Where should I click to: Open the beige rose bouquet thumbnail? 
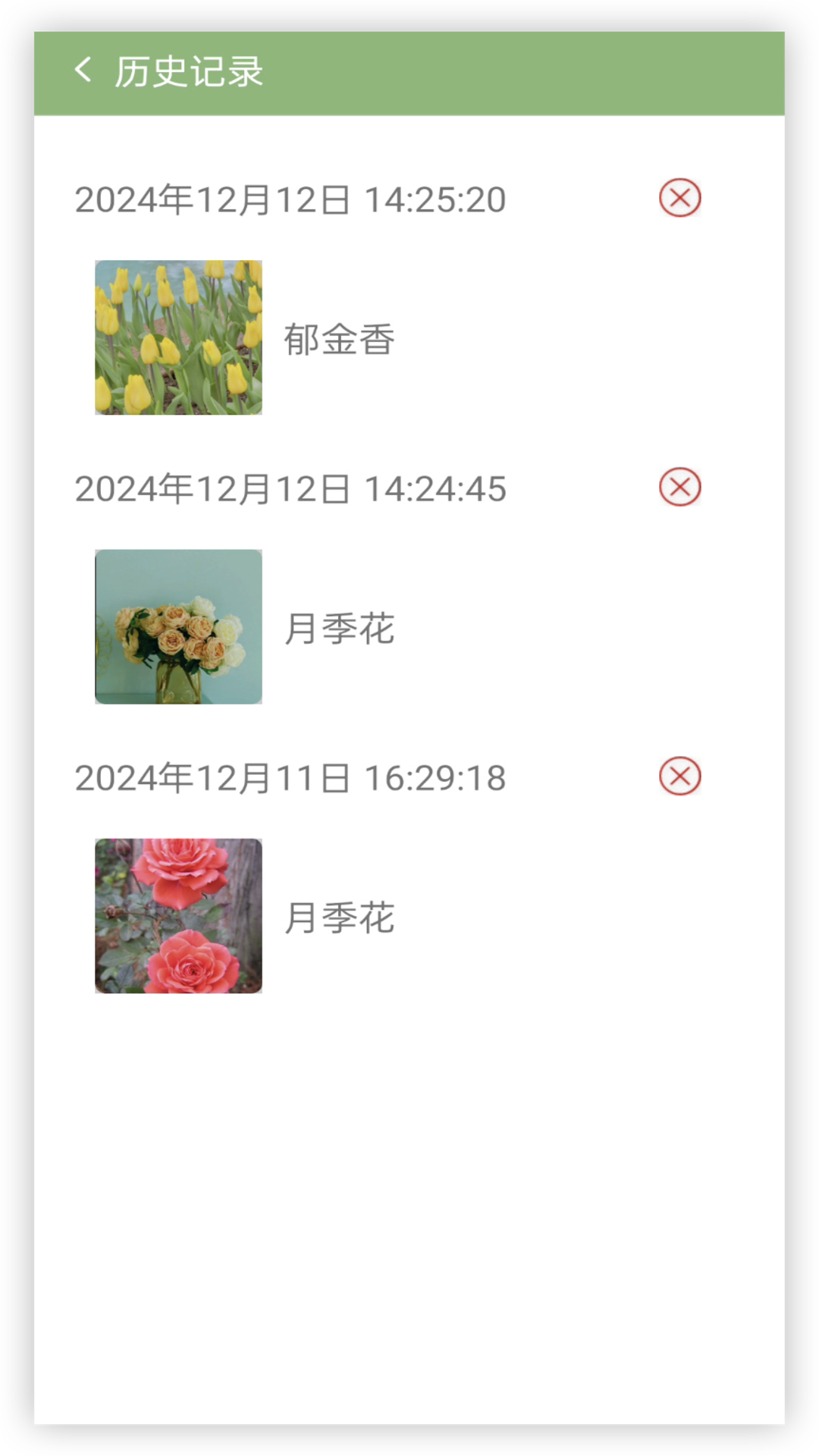(178, 627)
